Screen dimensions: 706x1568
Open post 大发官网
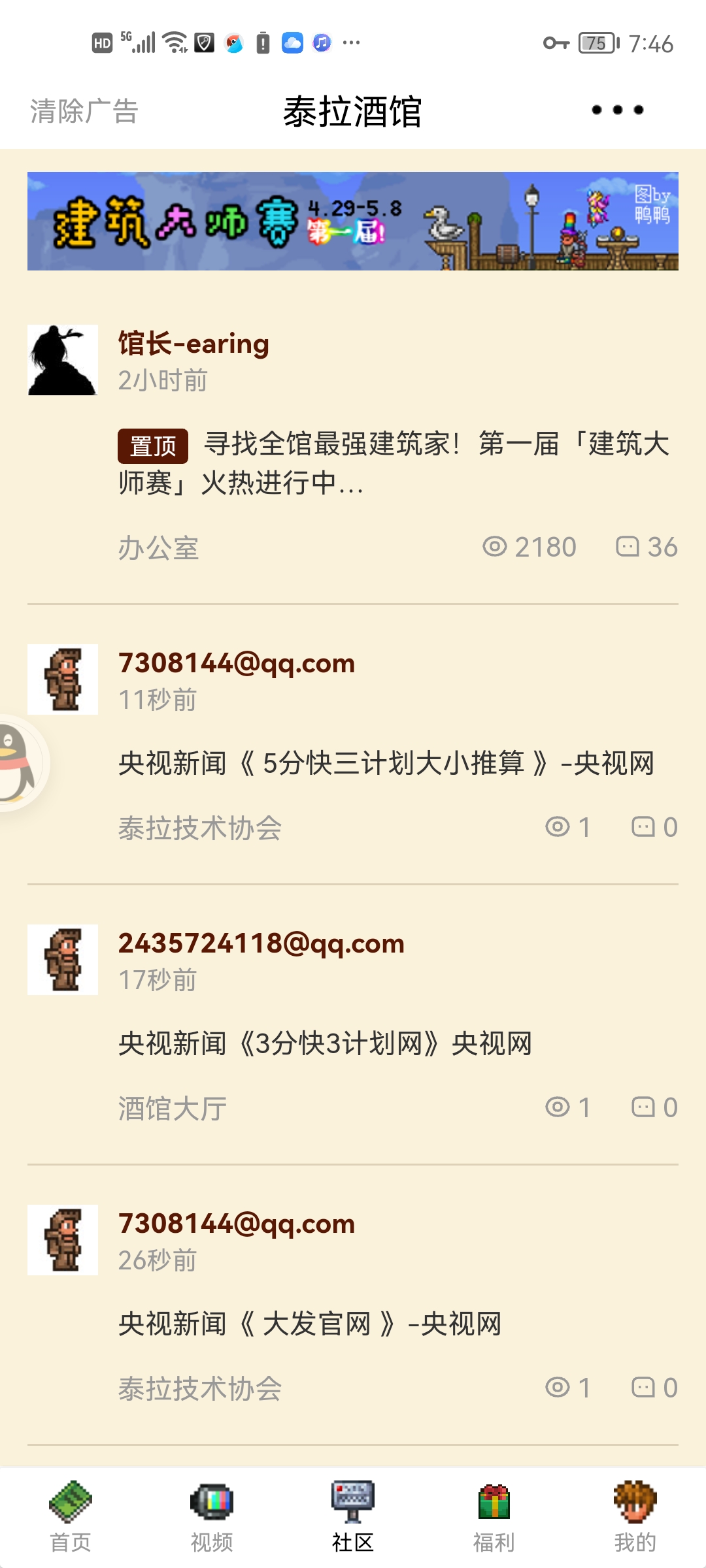pos(309,1324)
